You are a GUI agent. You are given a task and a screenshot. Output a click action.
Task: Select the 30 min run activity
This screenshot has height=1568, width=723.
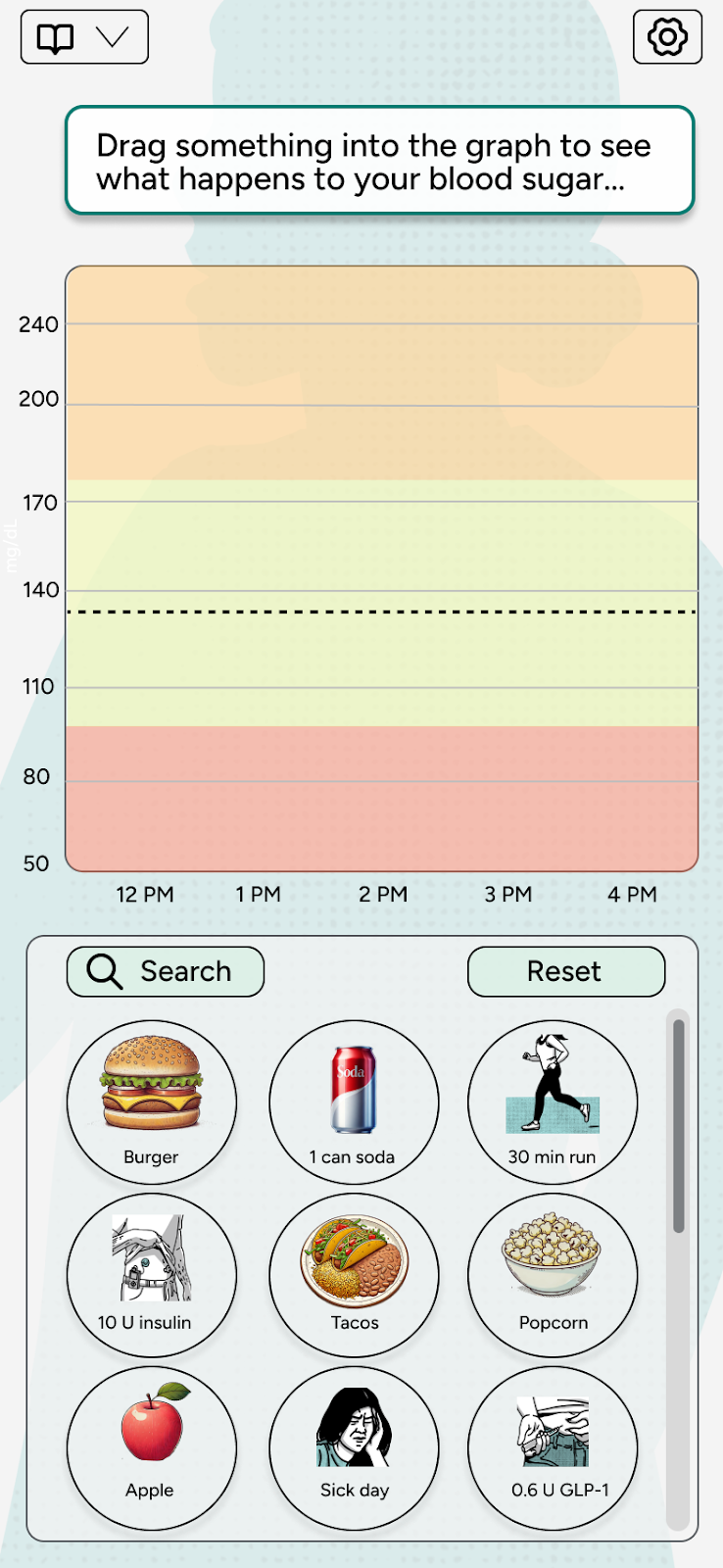click(x=553, y=1102)
